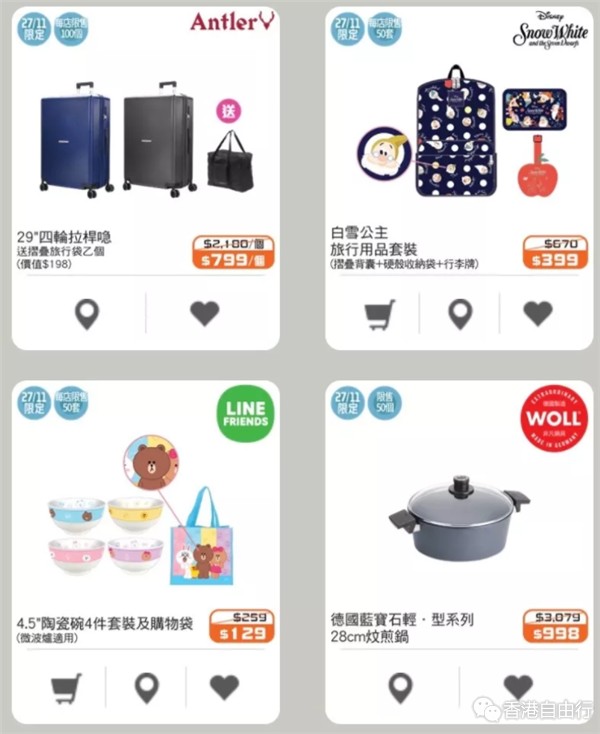Like the Snow White travel set
Screen dimensions: 600x734
pyautogui.click(x=538, y=314)
